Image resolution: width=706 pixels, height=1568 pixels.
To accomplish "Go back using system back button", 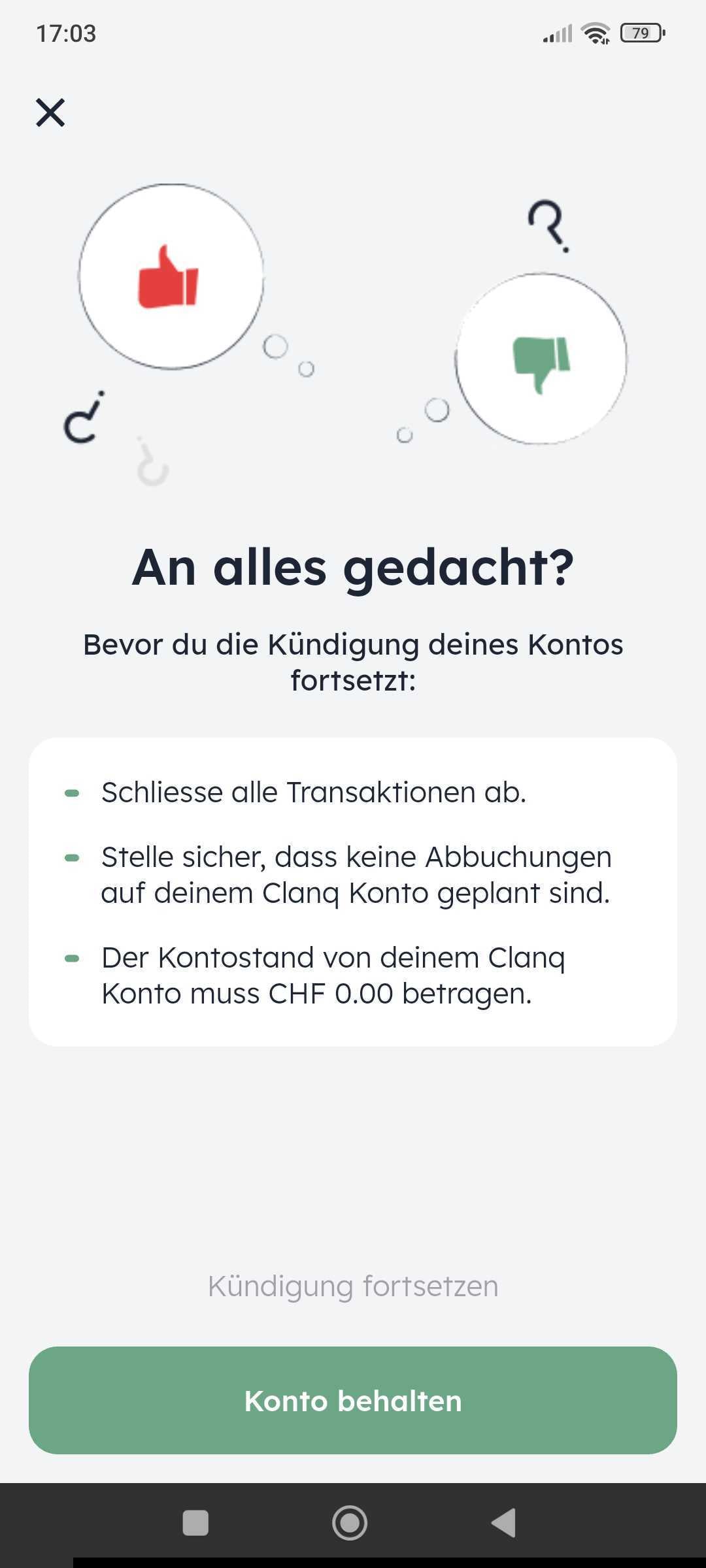I will click(x=504, y=1523).
